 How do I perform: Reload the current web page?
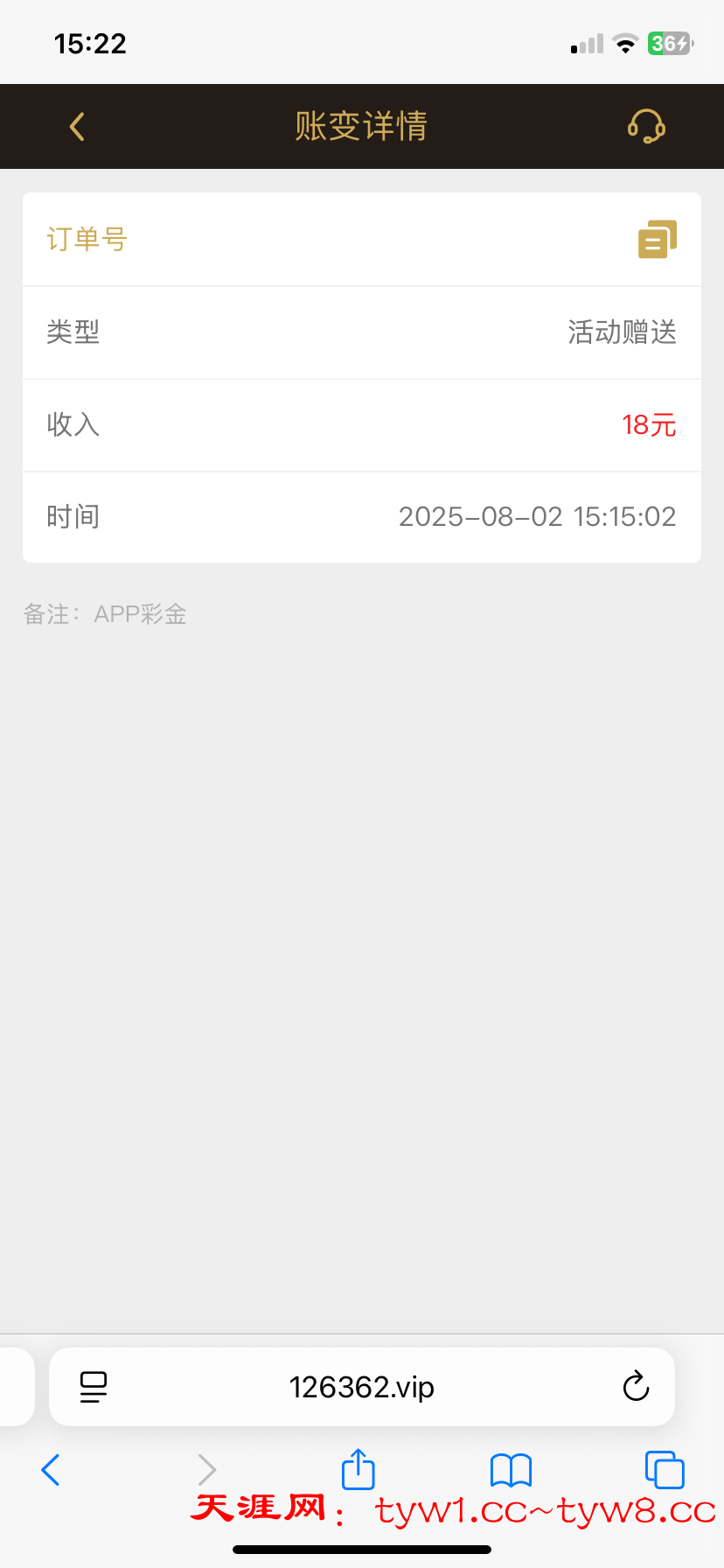[636, 1387]
